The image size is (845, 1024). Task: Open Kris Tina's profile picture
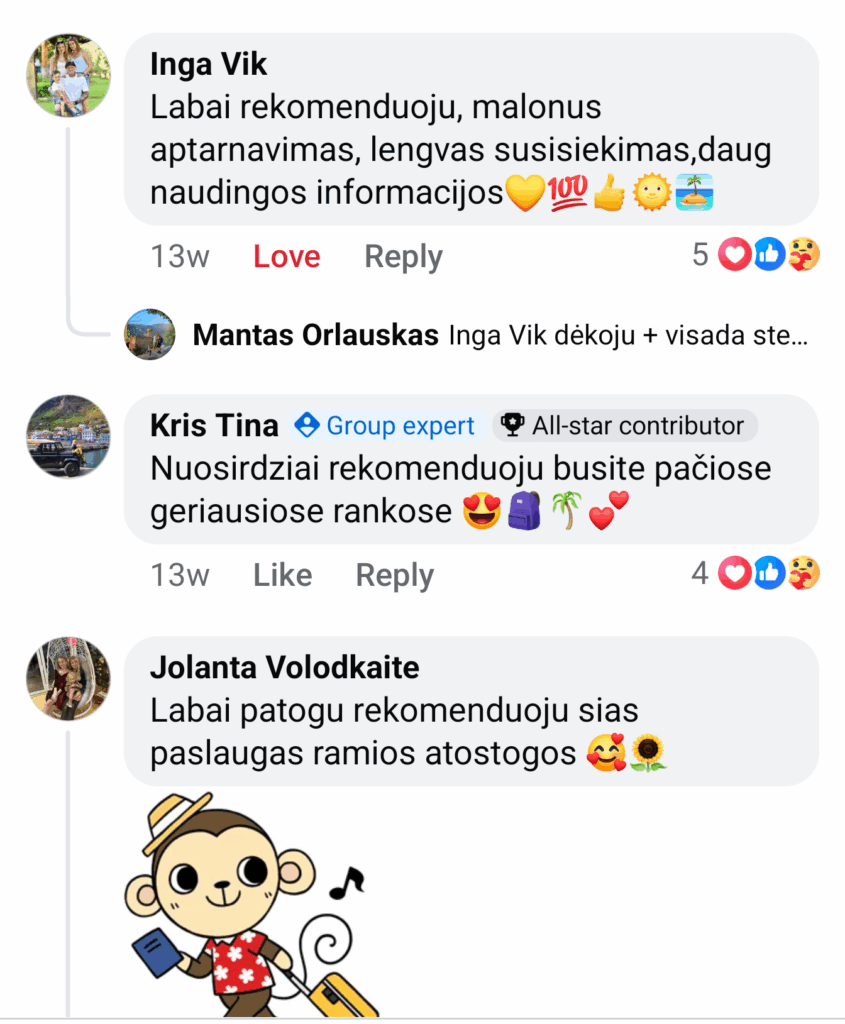coord(68,438)
